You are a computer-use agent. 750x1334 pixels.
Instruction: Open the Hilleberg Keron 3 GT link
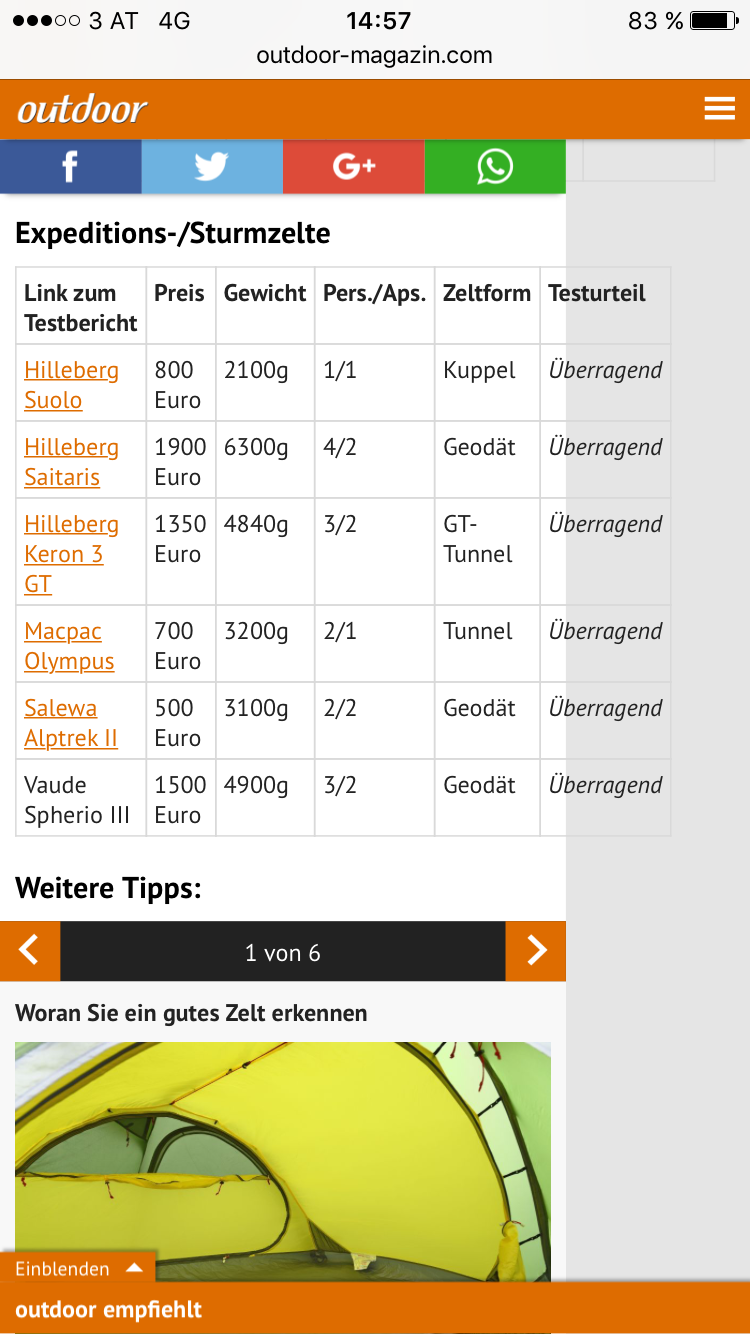click(71, 553)
